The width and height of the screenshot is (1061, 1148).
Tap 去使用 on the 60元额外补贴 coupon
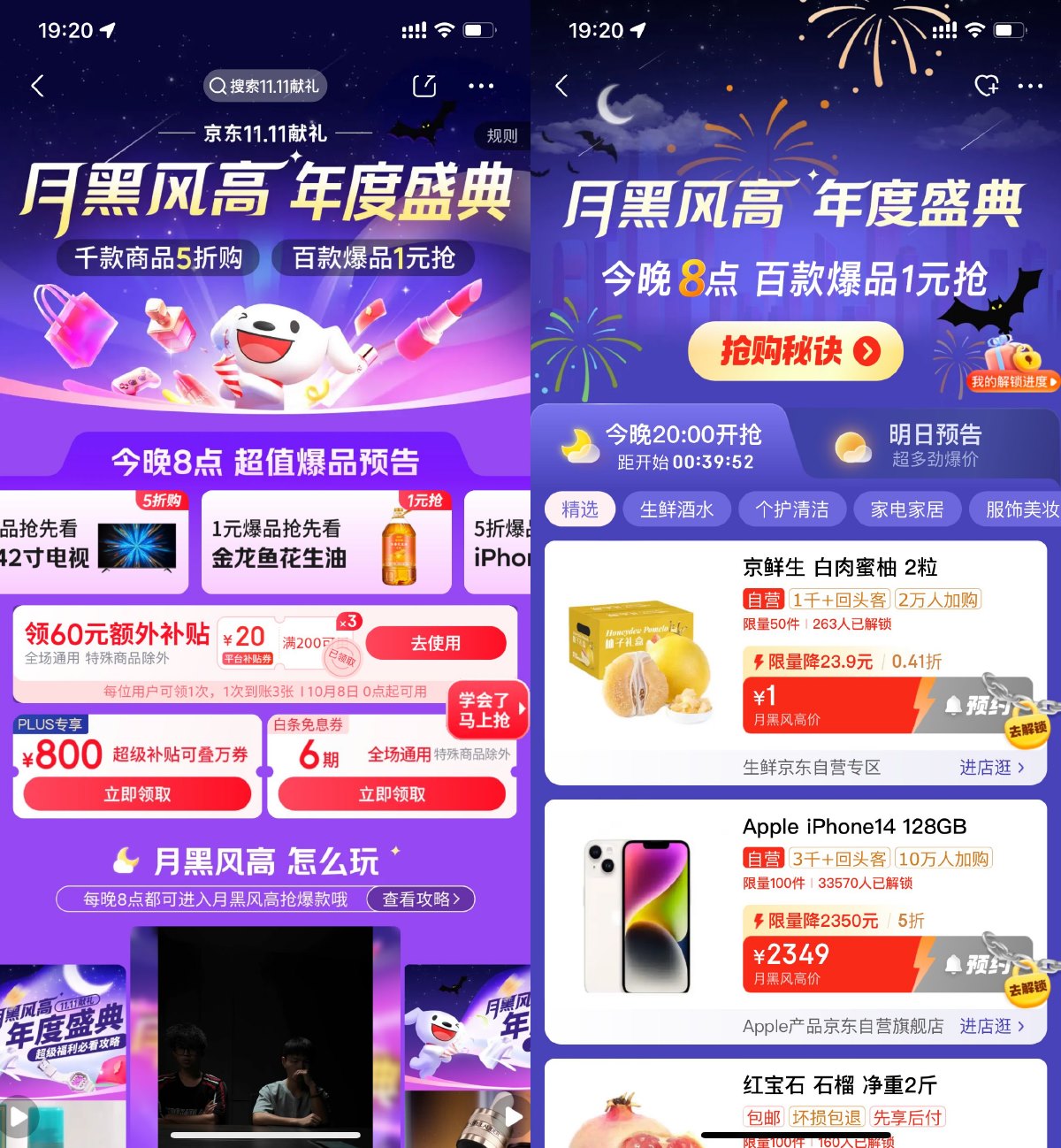coord(435,643)
